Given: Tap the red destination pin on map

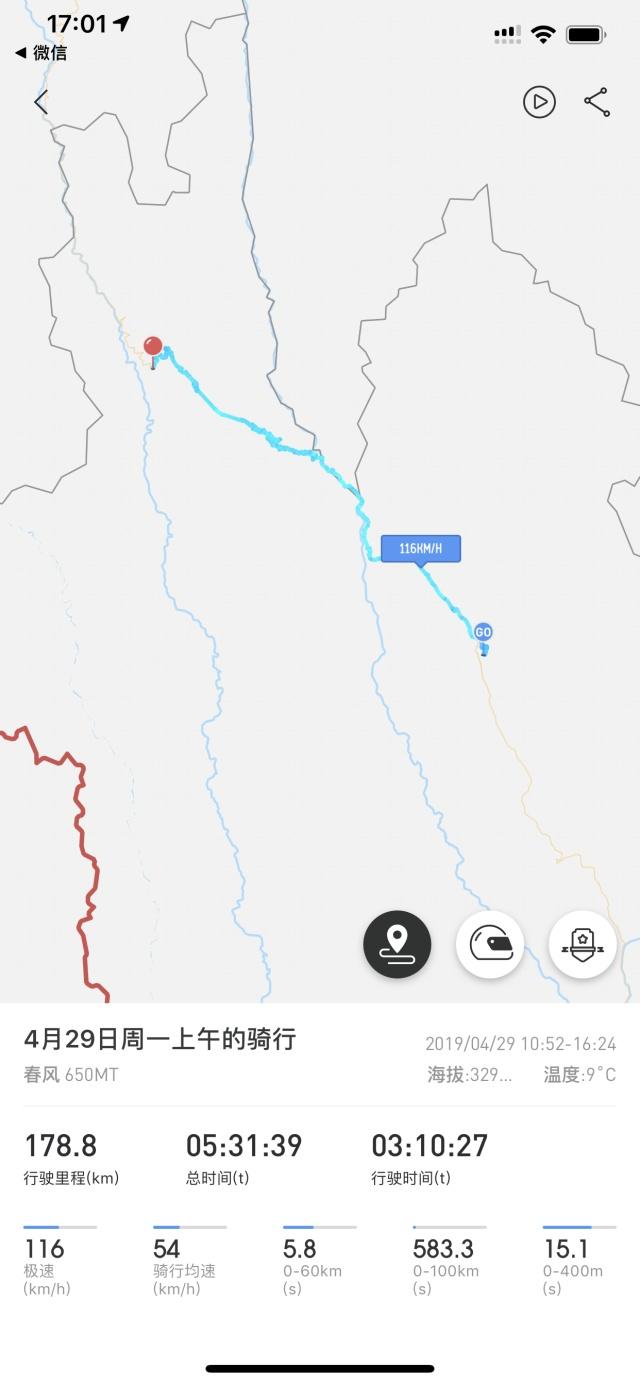Looking at the screenshot, I should pos(153,348).
